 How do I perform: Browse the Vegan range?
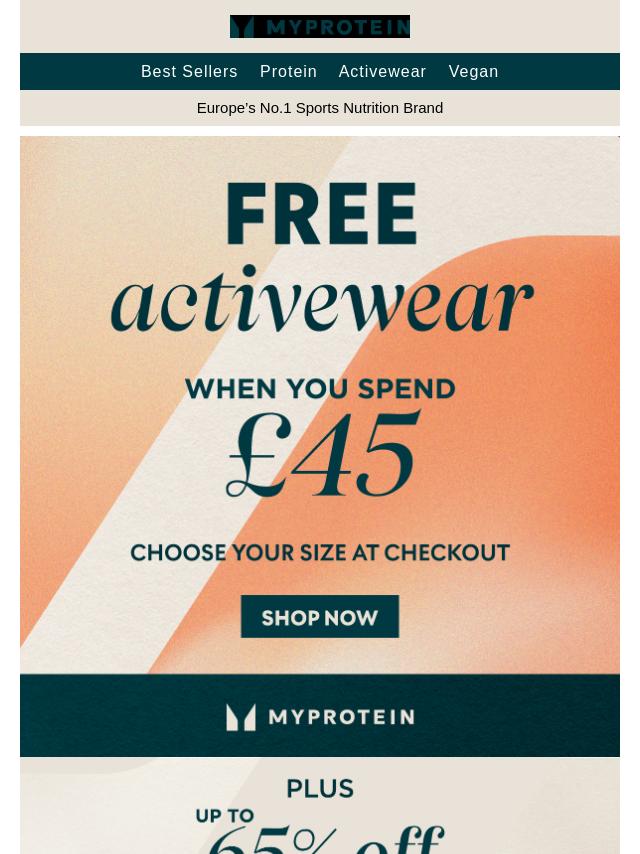[473, 72]
